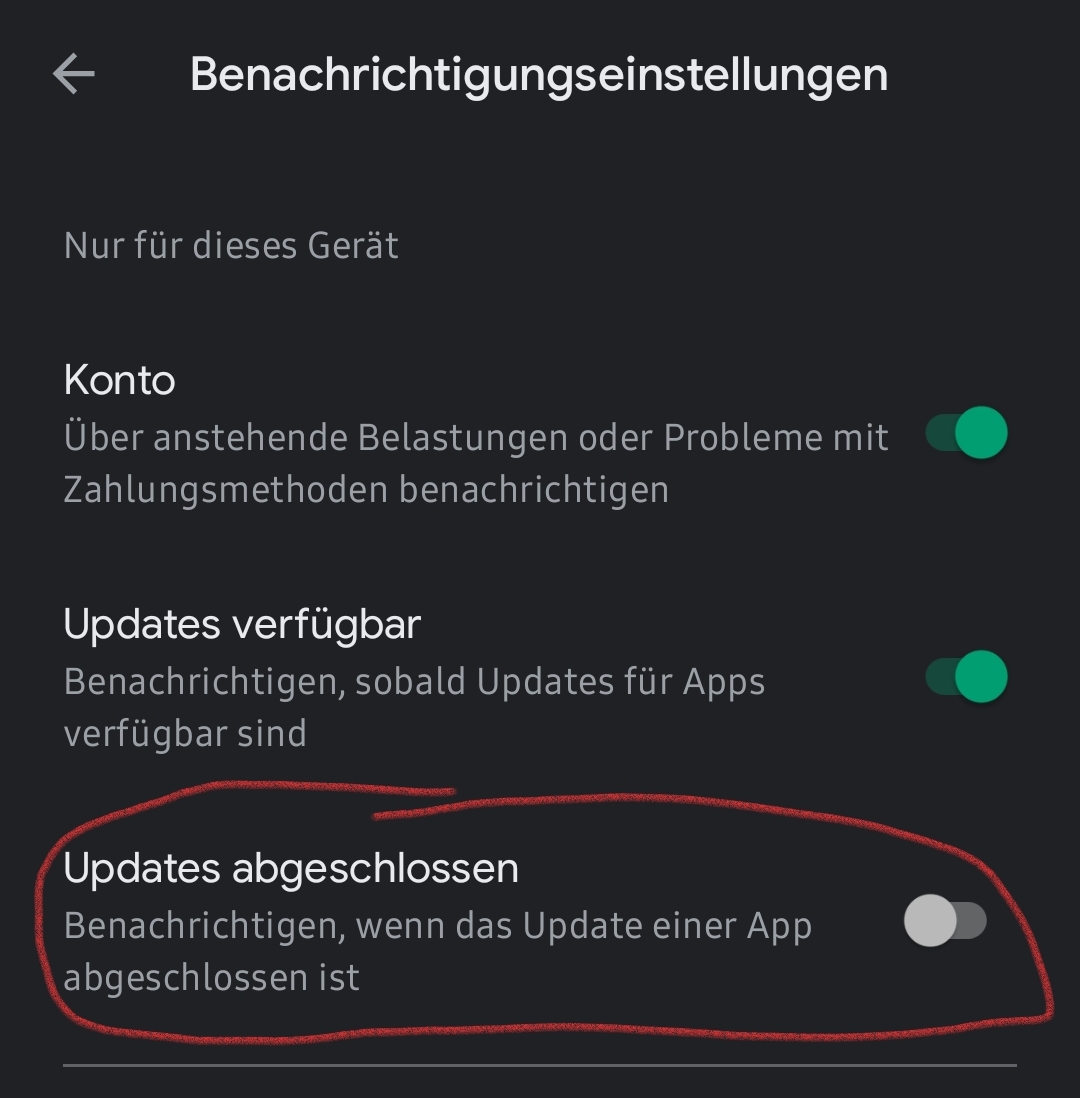Tap the Update einer App description text
Image resolution: width=1080 pixels, height=1098 pixels.
click(437, 925)
